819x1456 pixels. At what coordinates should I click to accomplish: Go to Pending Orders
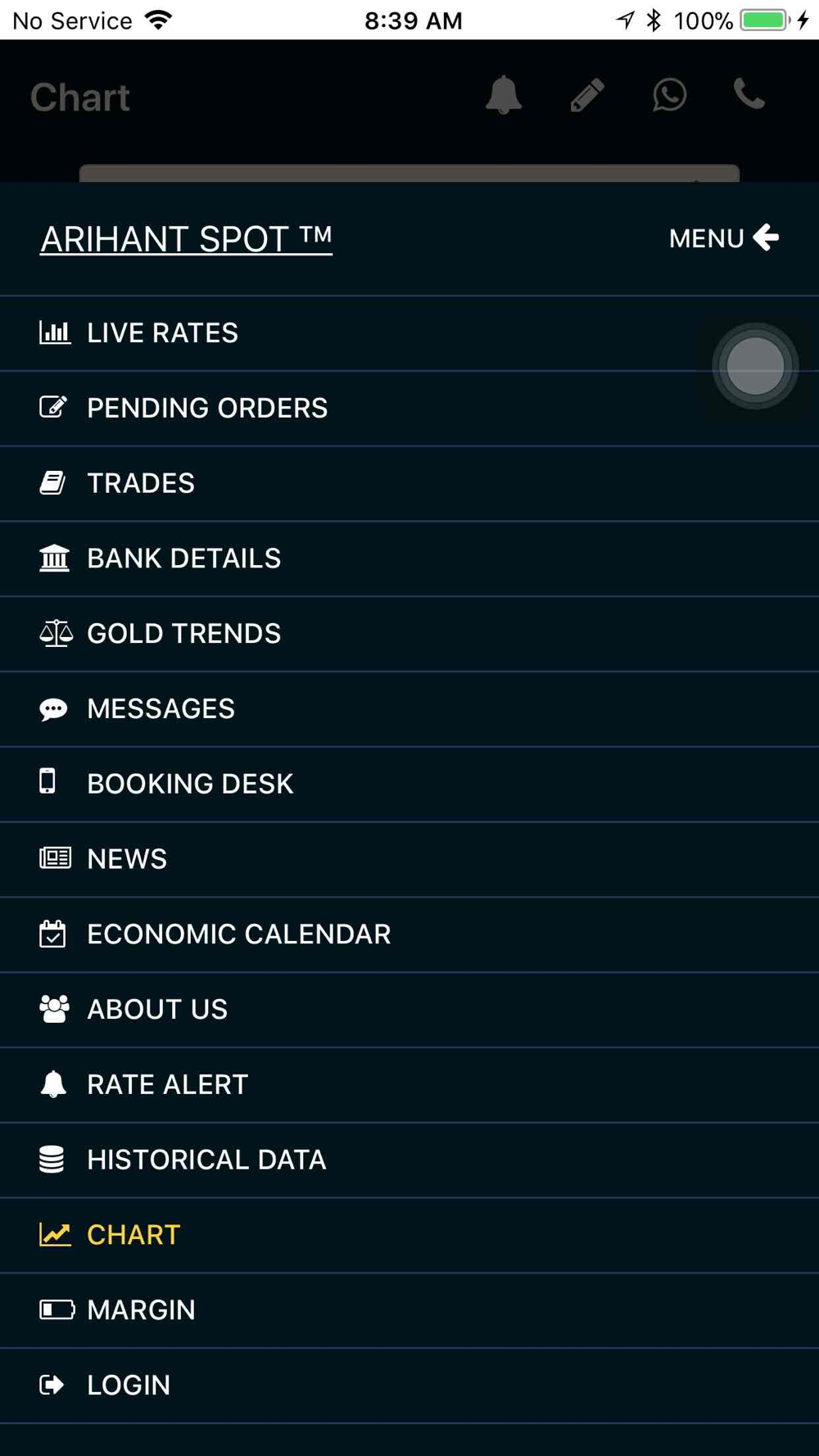pos(409,409)
